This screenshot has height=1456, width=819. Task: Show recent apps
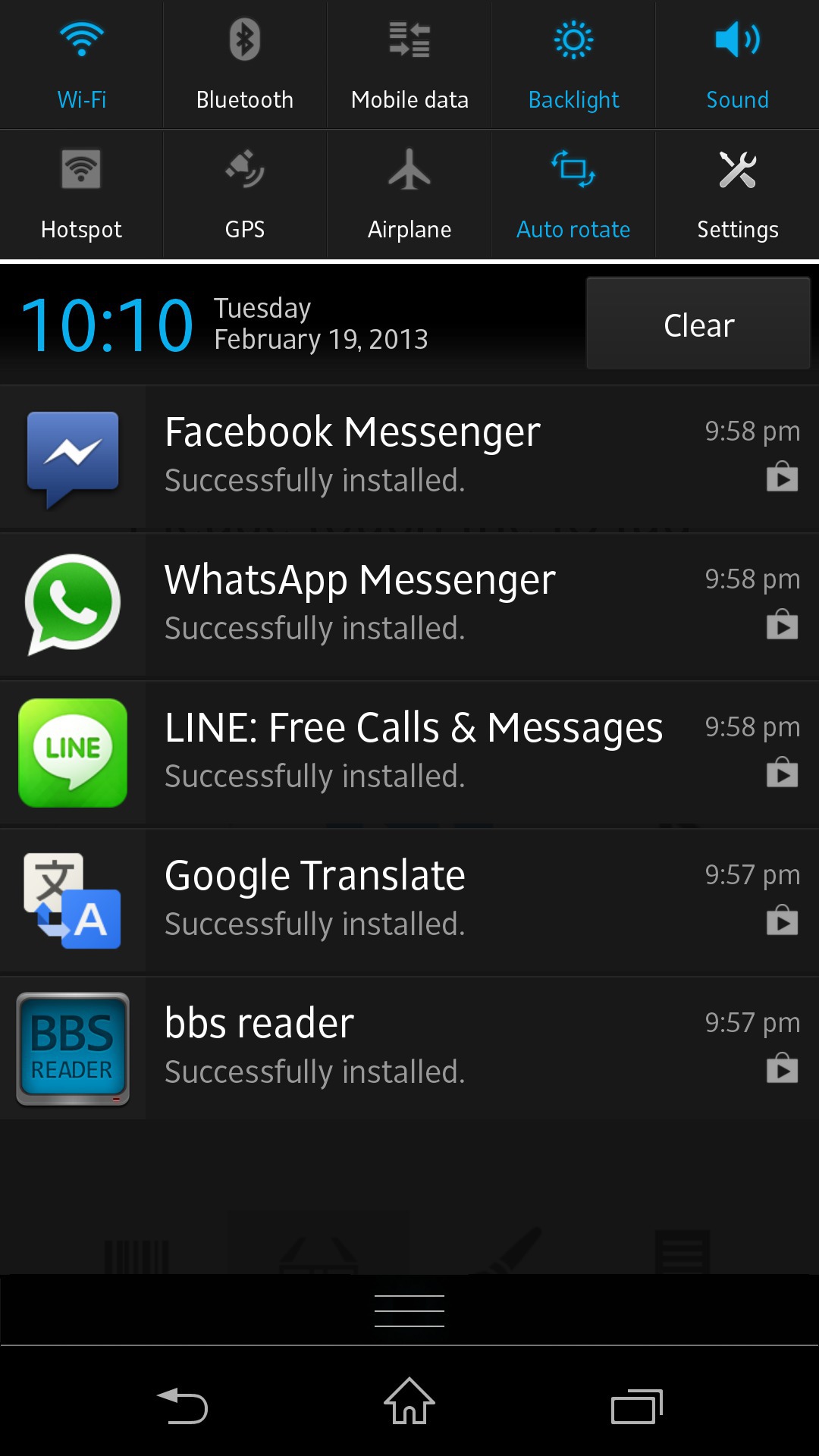637,1407
